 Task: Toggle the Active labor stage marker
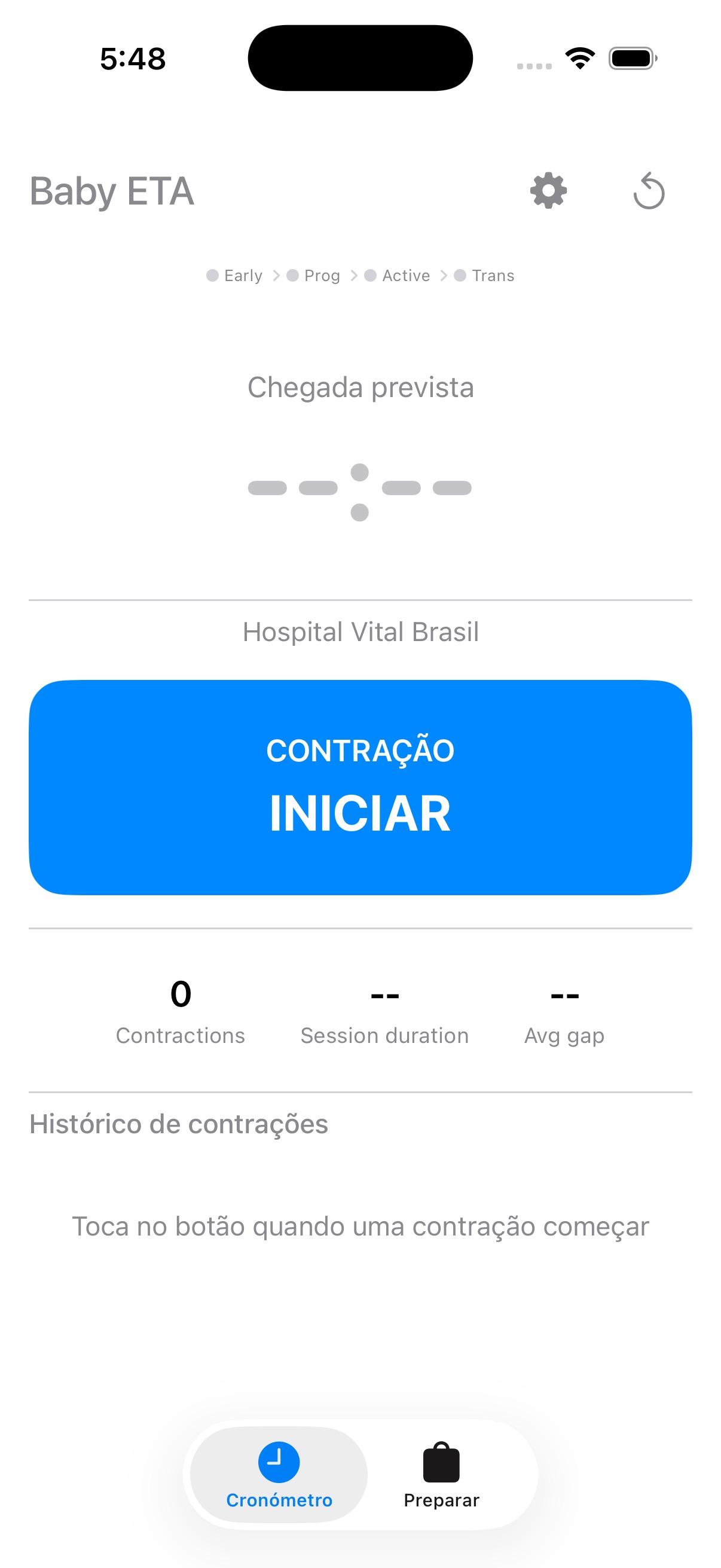click(371, 275)
